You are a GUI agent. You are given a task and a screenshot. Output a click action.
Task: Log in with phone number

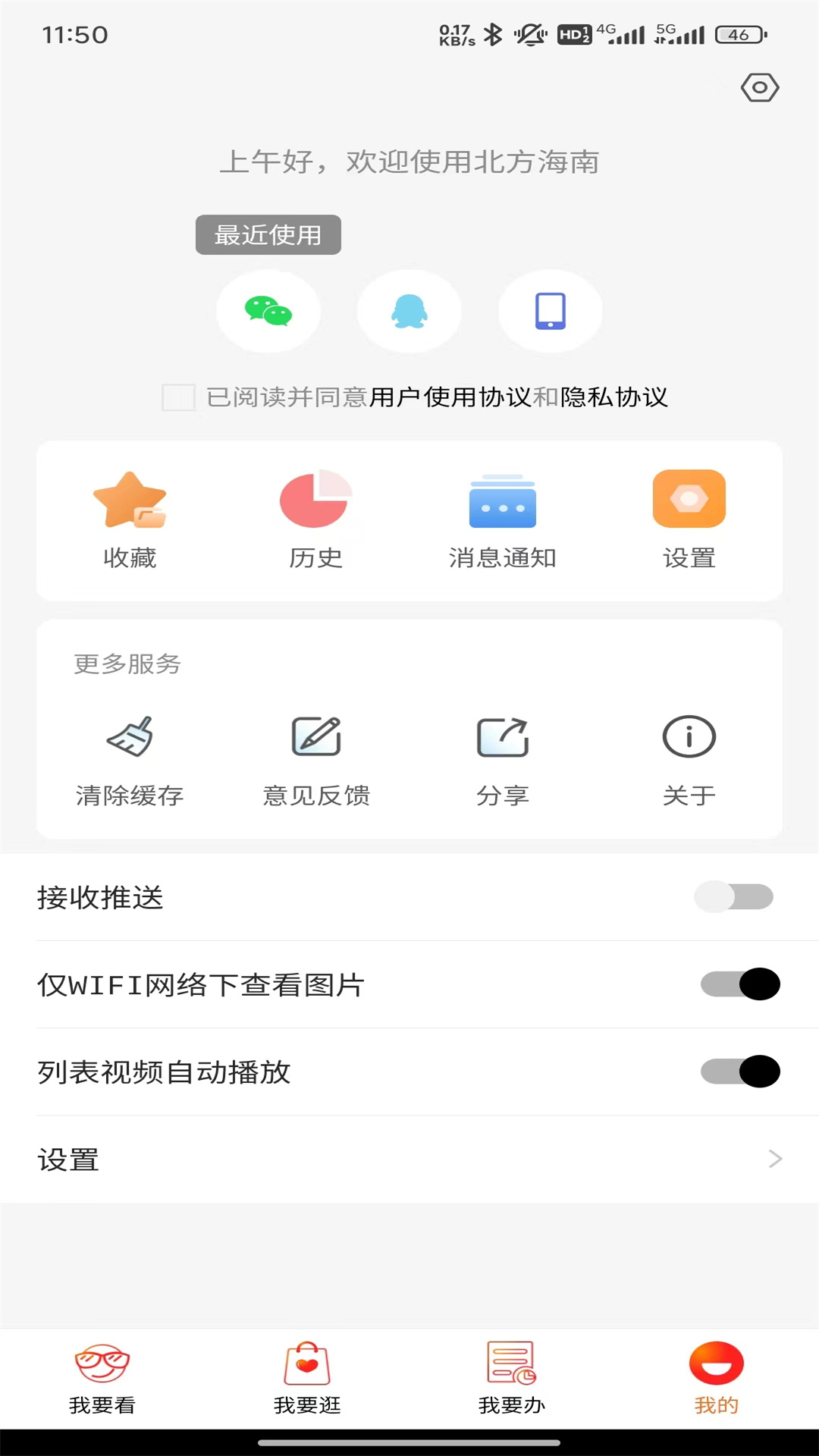(551, 311)
